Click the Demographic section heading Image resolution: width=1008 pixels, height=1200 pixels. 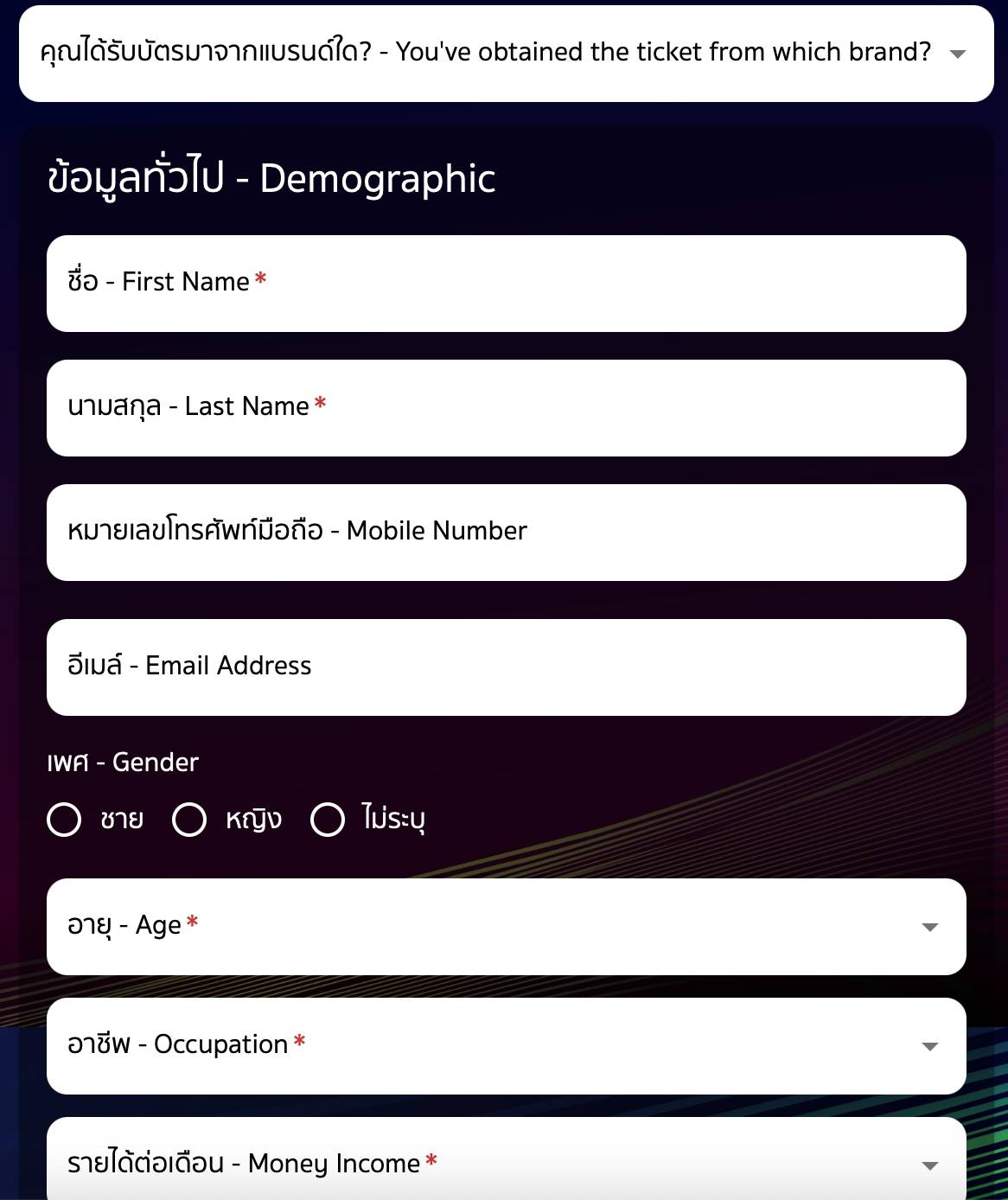tap(272, 178)
